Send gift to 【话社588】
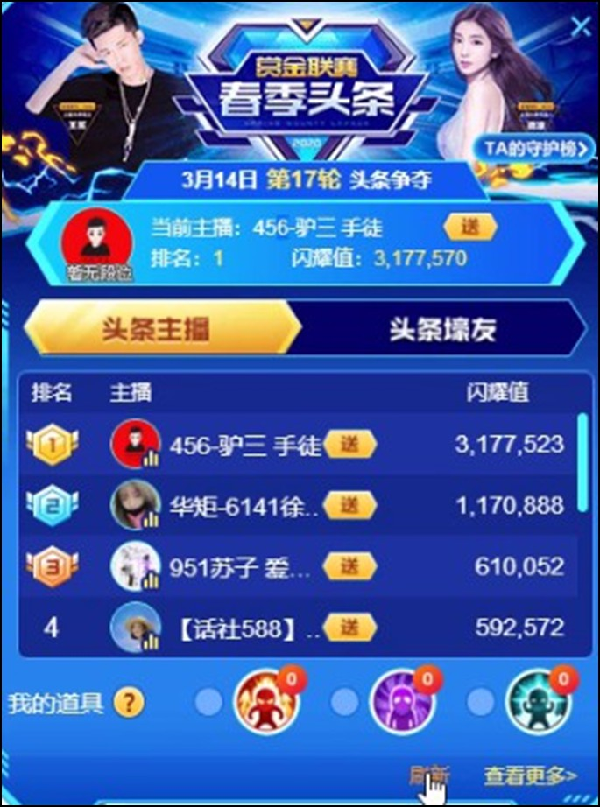 (x=350, y=628)
